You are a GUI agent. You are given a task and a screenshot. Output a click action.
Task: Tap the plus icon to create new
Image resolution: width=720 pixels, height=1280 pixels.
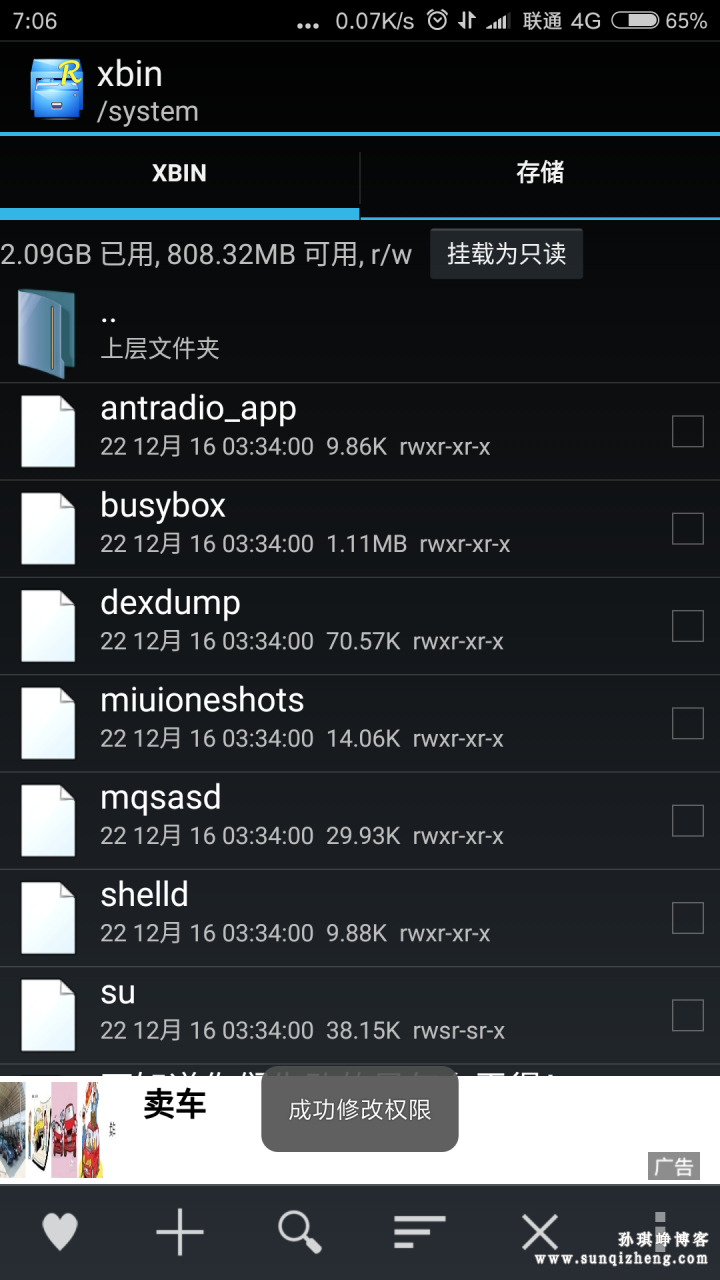click(x=180, y=1232)
